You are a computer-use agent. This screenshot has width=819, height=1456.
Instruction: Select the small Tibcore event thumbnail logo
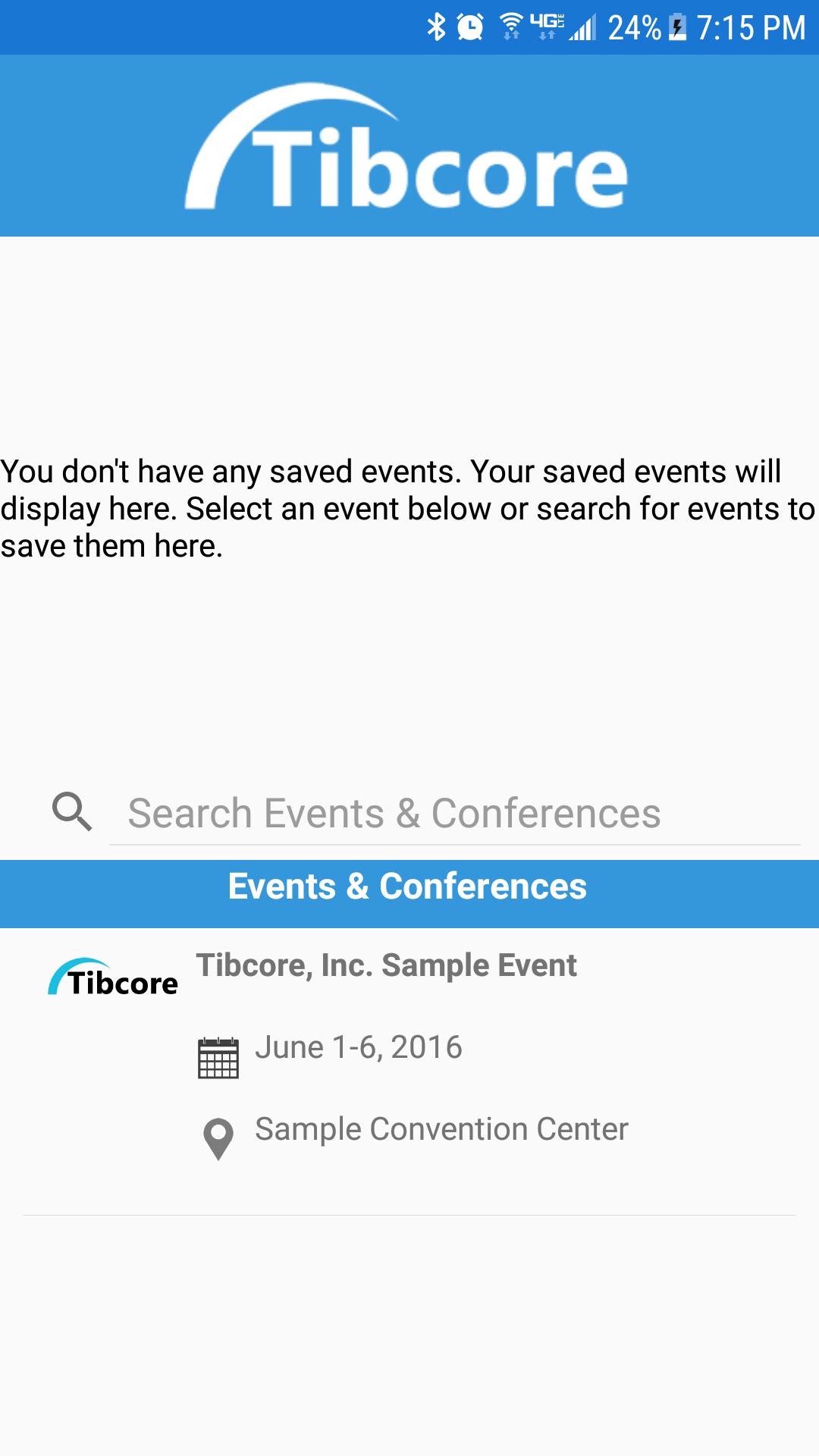(113, 980)
